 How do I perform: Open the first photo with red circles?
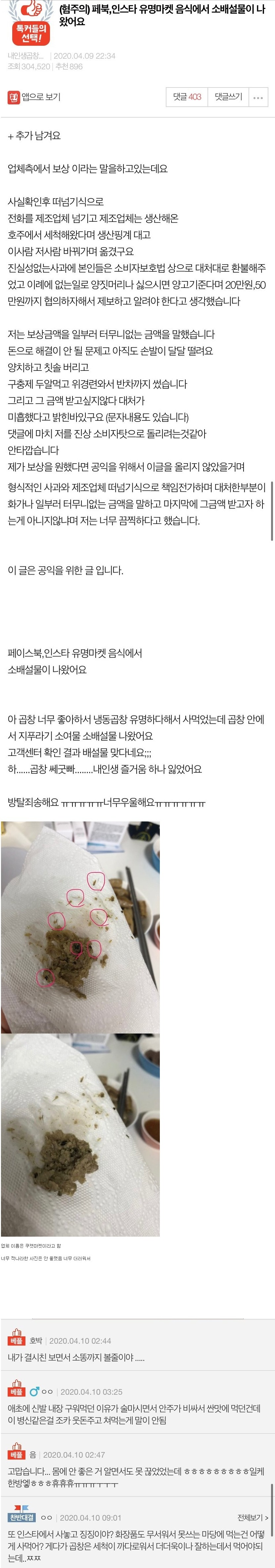80,926
